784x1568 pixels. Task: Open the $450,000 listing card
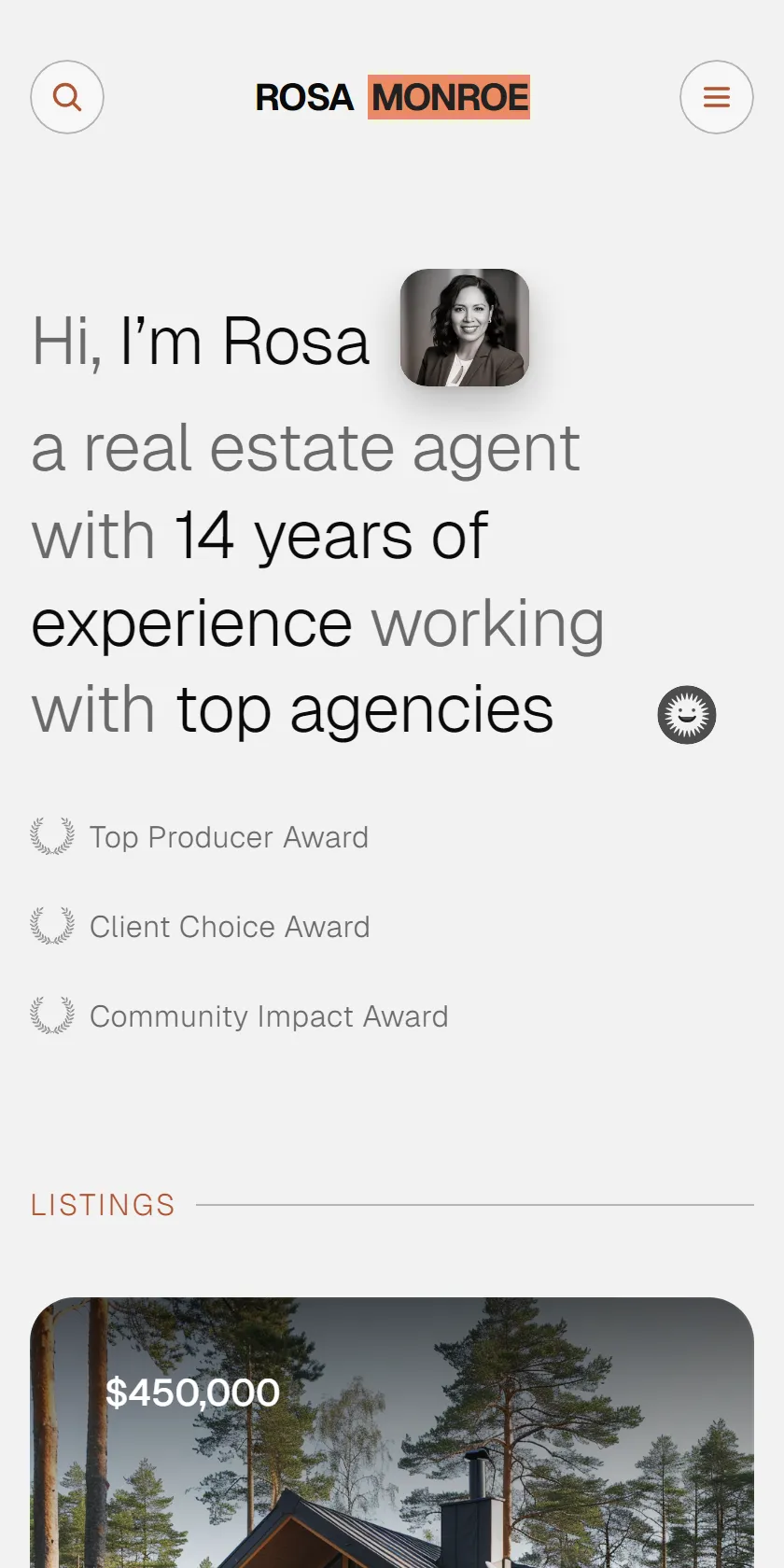tap(392, 1433)
